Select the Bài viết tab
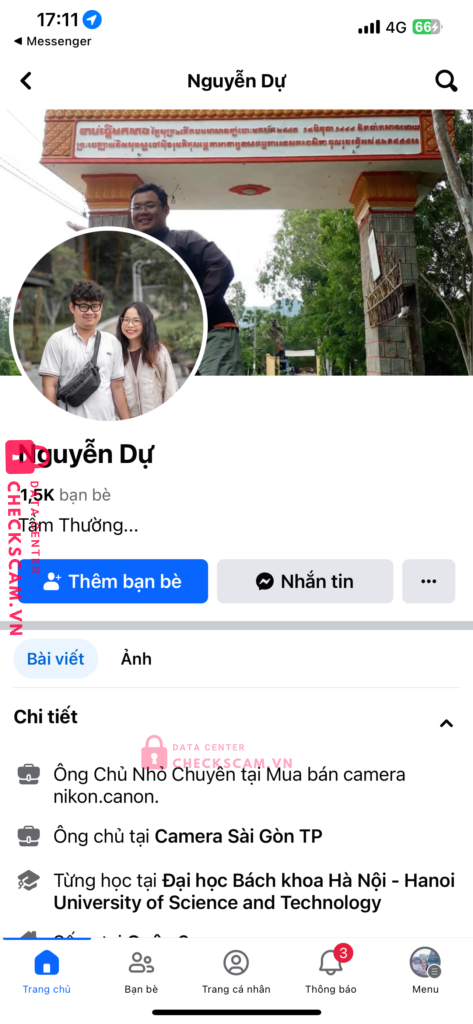The width and height of the screenshot is (473, 1024). pyautogui.click(x=56, y=659)
